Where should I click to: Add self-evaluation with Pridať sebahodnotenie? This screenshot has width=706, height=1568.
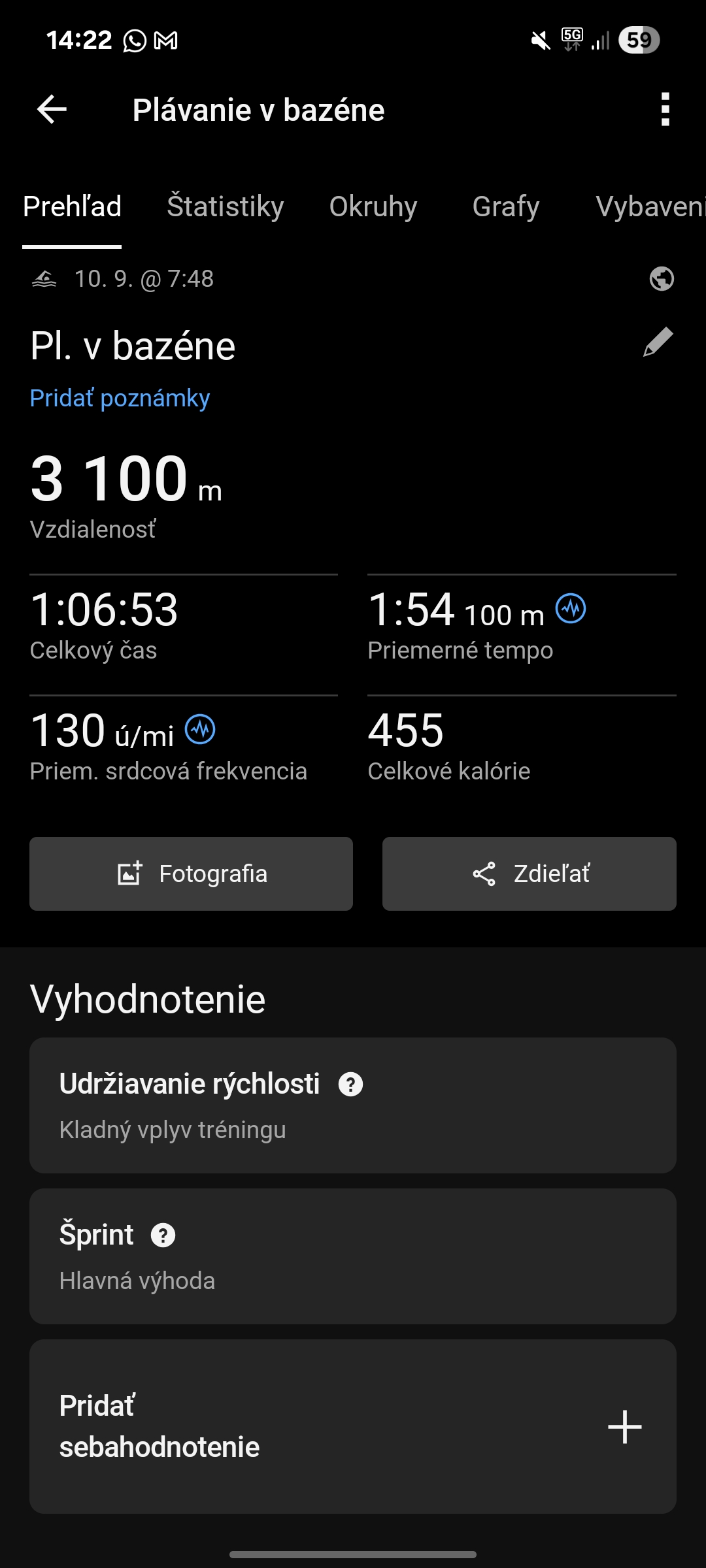[x=624, y=1426]
